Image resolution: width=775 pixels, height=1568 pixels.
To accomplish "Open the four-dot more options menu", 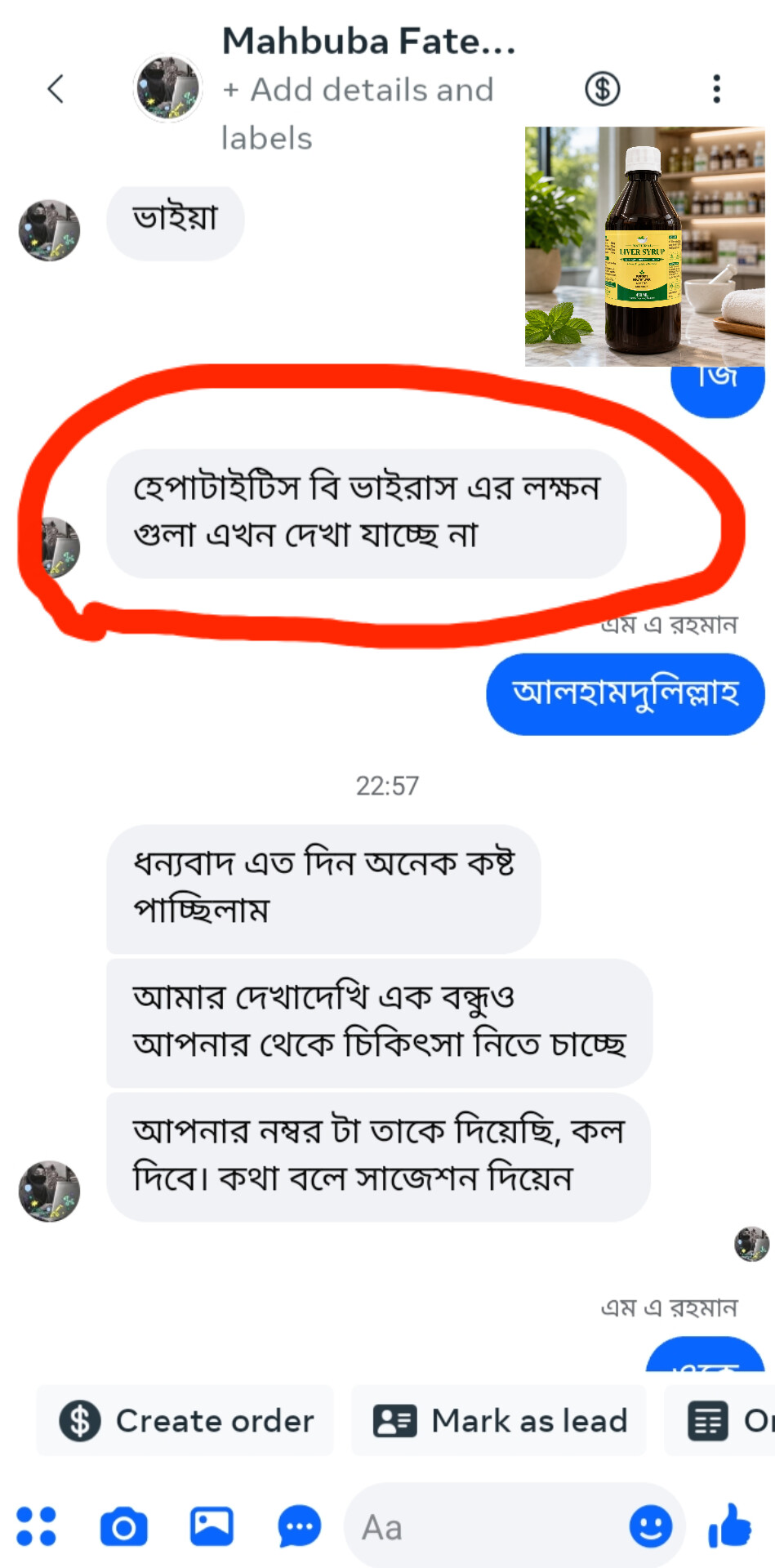I will (x=37, y=1526).
